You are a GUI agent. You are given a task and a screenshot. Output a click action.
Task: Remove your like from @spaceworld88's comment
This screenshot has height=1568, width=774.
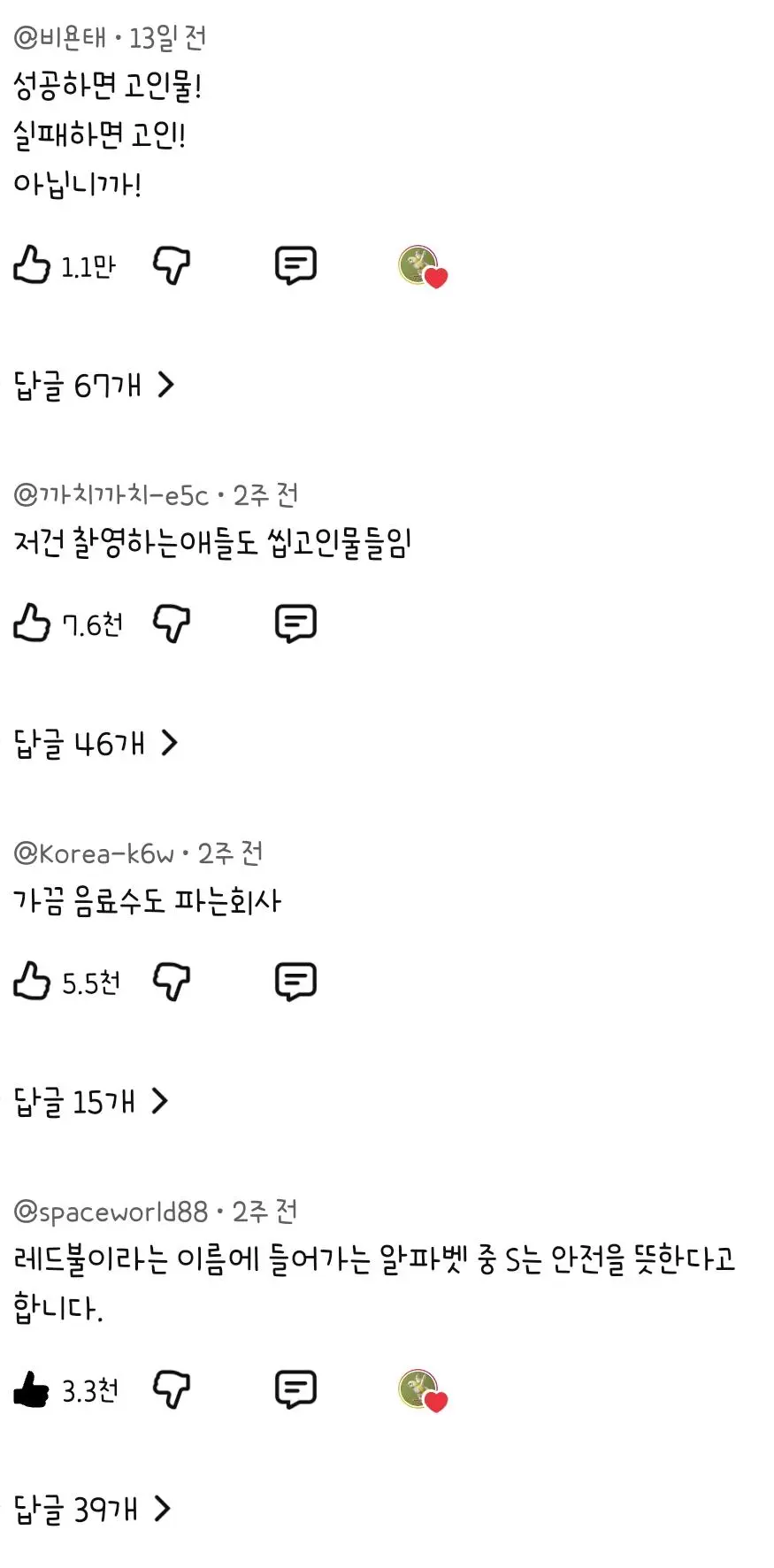pyautogui.click(x=32, y=1389)
